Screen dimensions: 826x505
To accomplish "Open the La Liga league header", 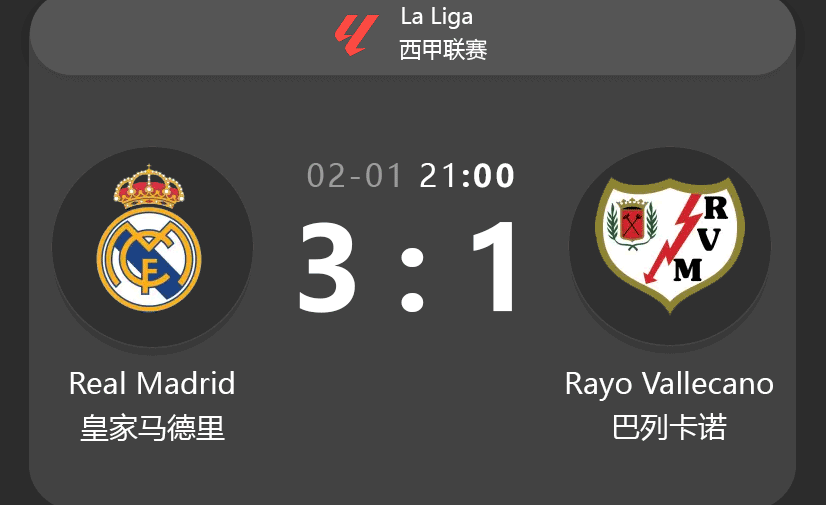I will tap(412, 34).
